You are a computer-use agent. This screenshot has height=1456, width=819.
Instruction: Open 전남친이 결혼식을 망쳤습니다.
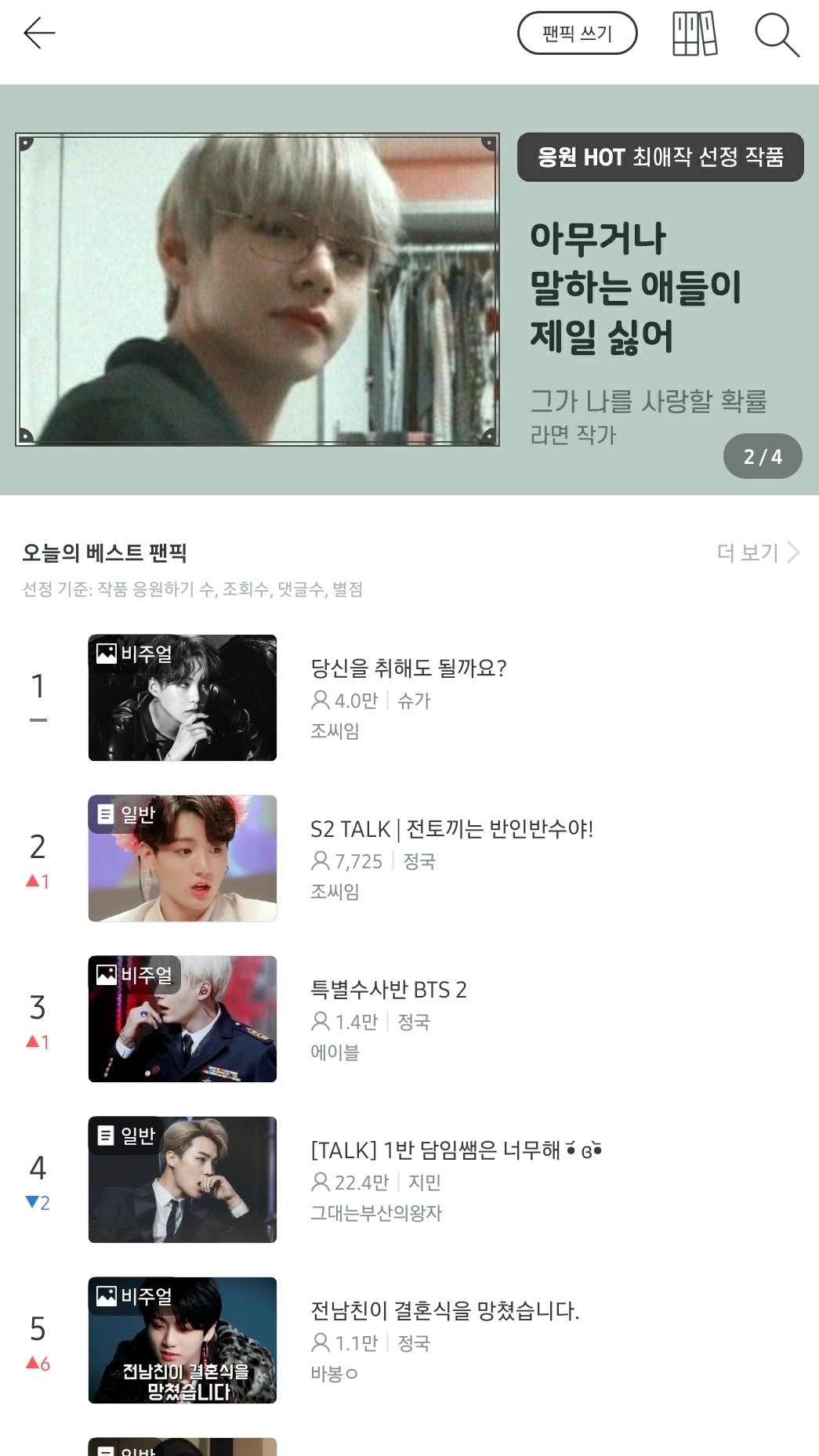pyautogui.click(x=444, y=1311)
